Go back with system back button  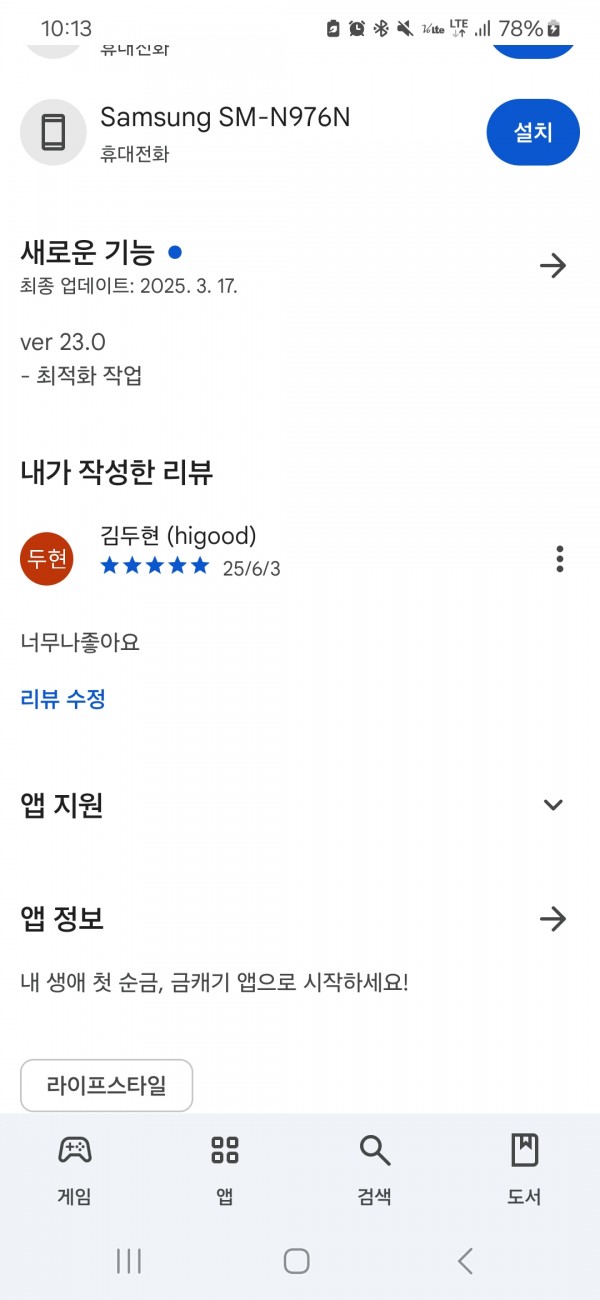pyautogui.click(x=465, y=1261)
